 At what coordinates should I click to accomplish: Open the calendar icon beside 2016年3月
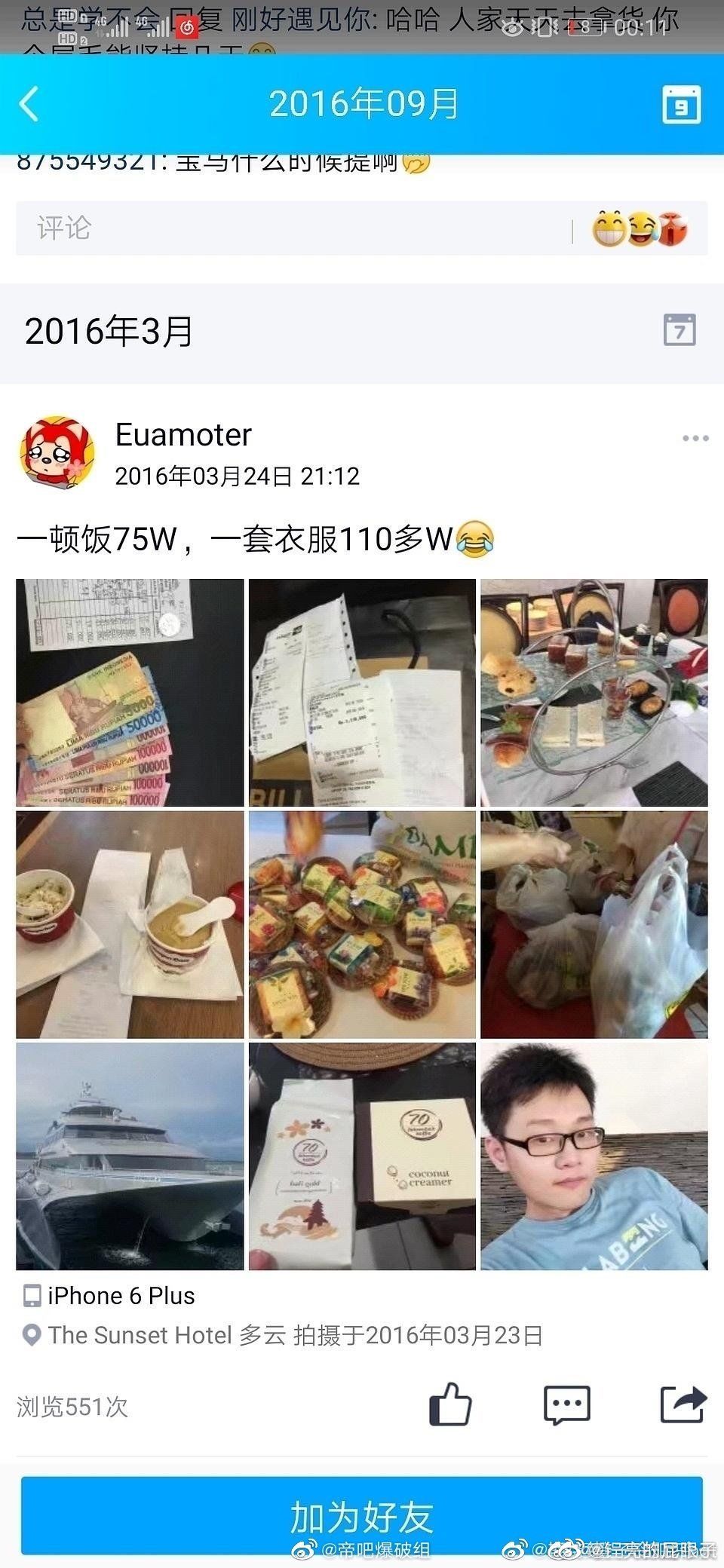pos(679,330)
